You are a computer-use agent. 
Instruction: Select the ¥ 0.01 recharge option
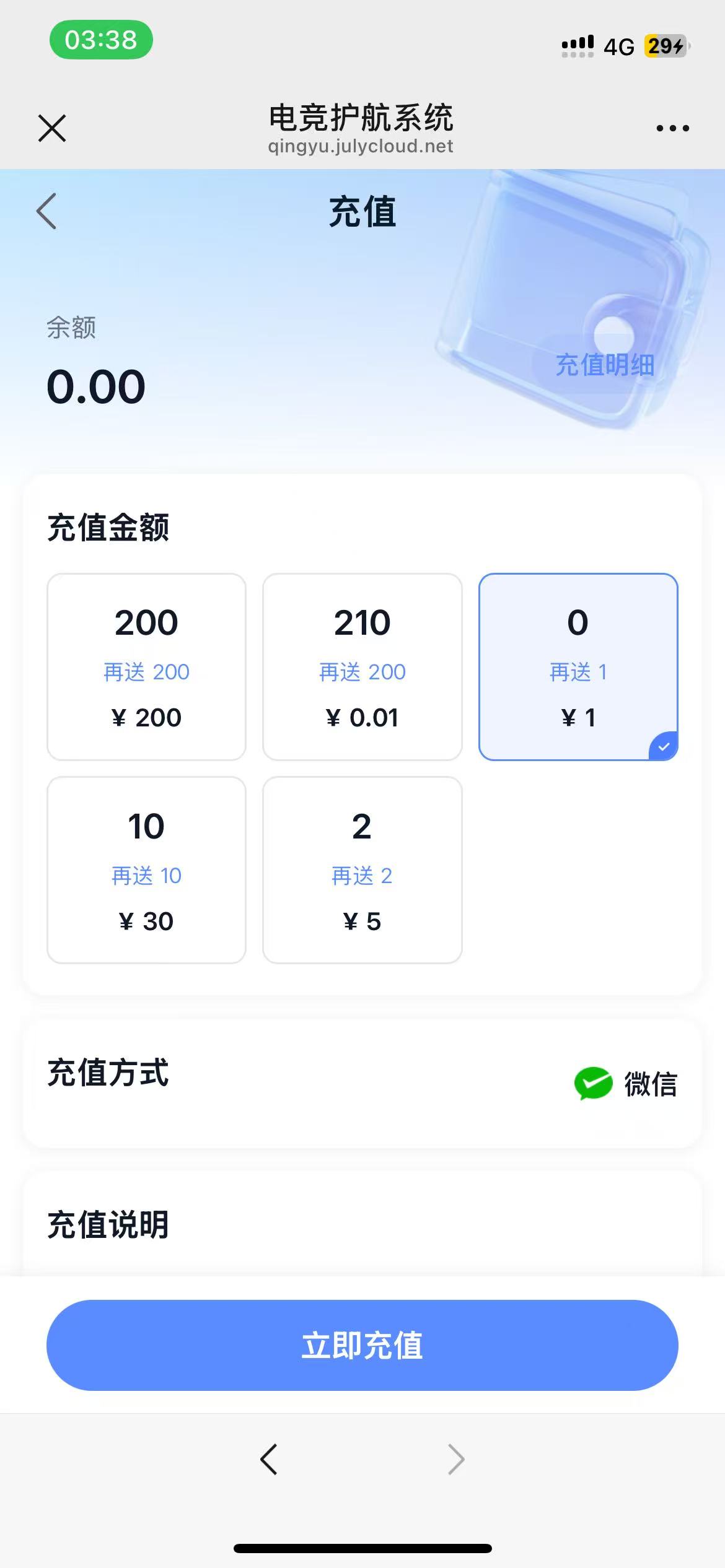362,666
